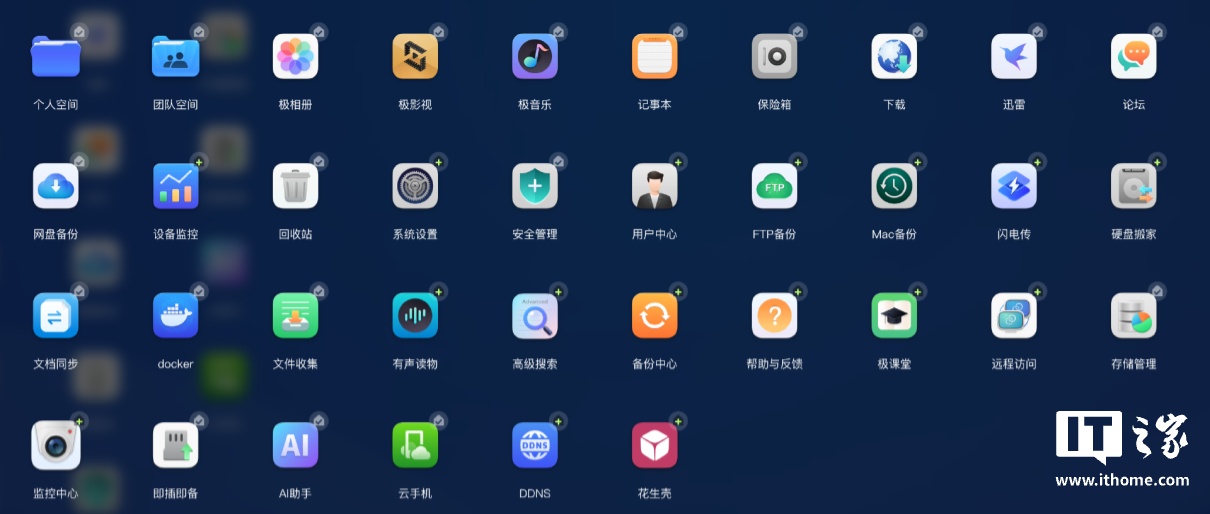The width and height of the screenshot is (1210, 514).
Task: Open 网盘备份 cloud backup
Action: pyautogui.click(x=55, y=186)
